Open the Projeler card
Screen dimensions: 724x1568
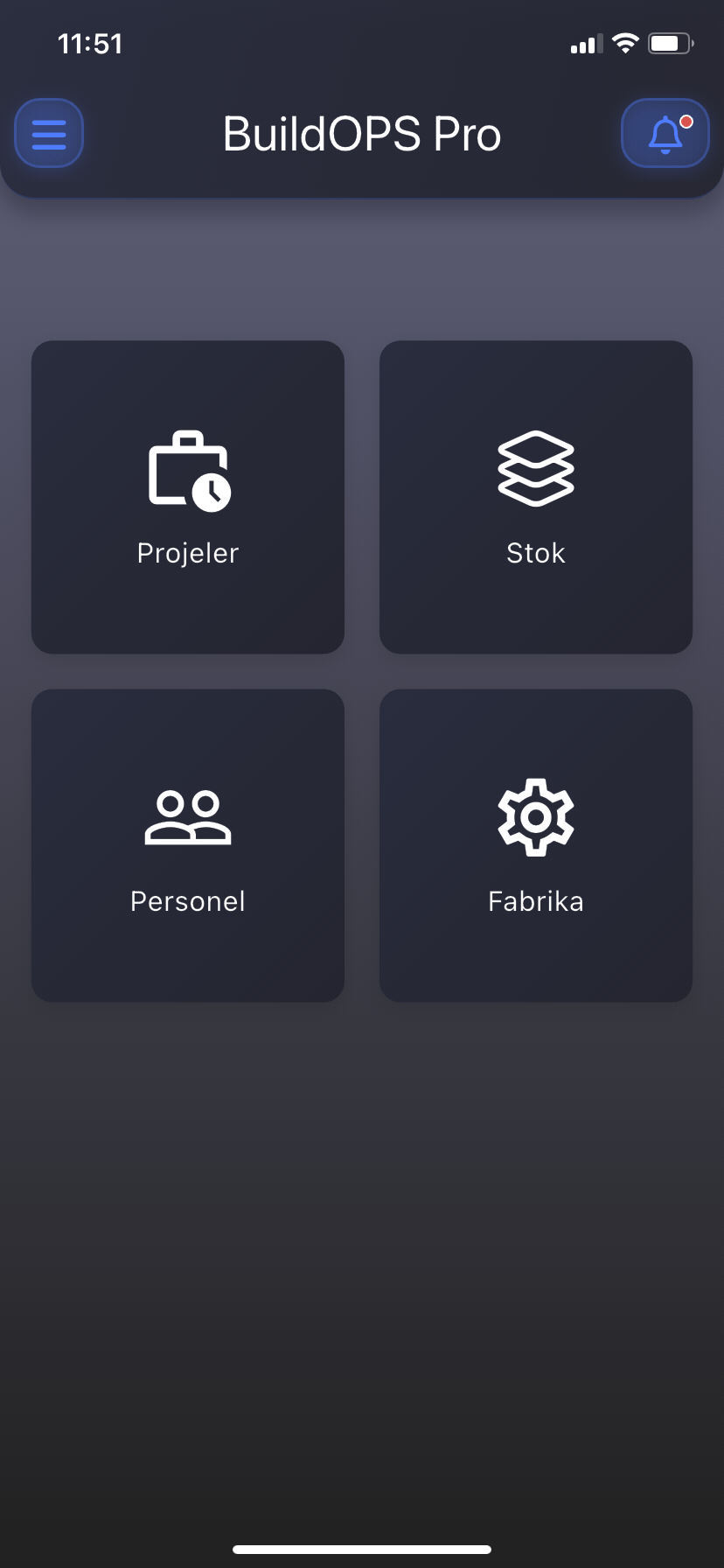[x=188, y=497]
